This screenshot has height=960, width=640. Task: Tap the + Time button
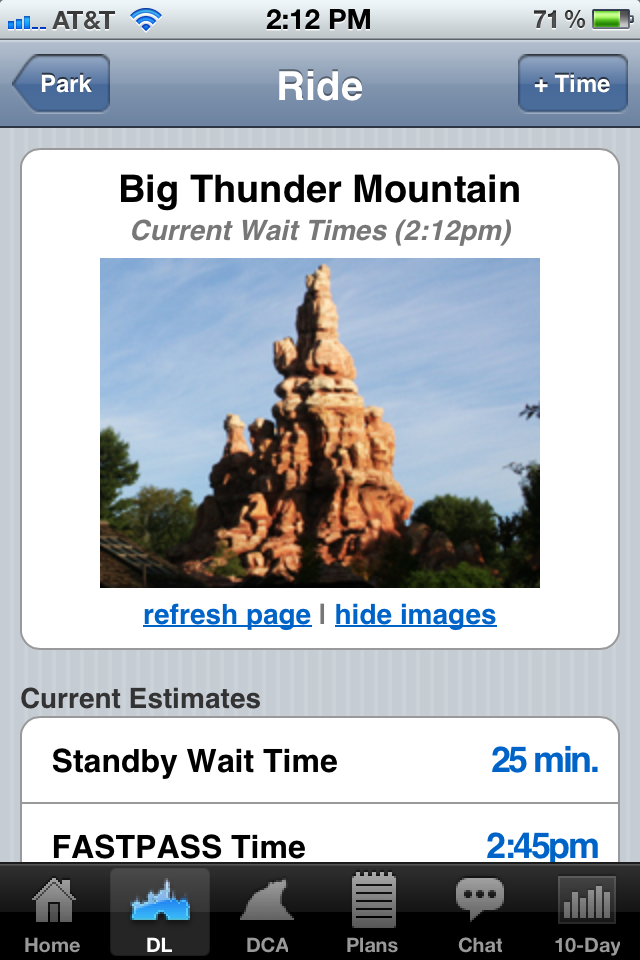coord(571,84)
